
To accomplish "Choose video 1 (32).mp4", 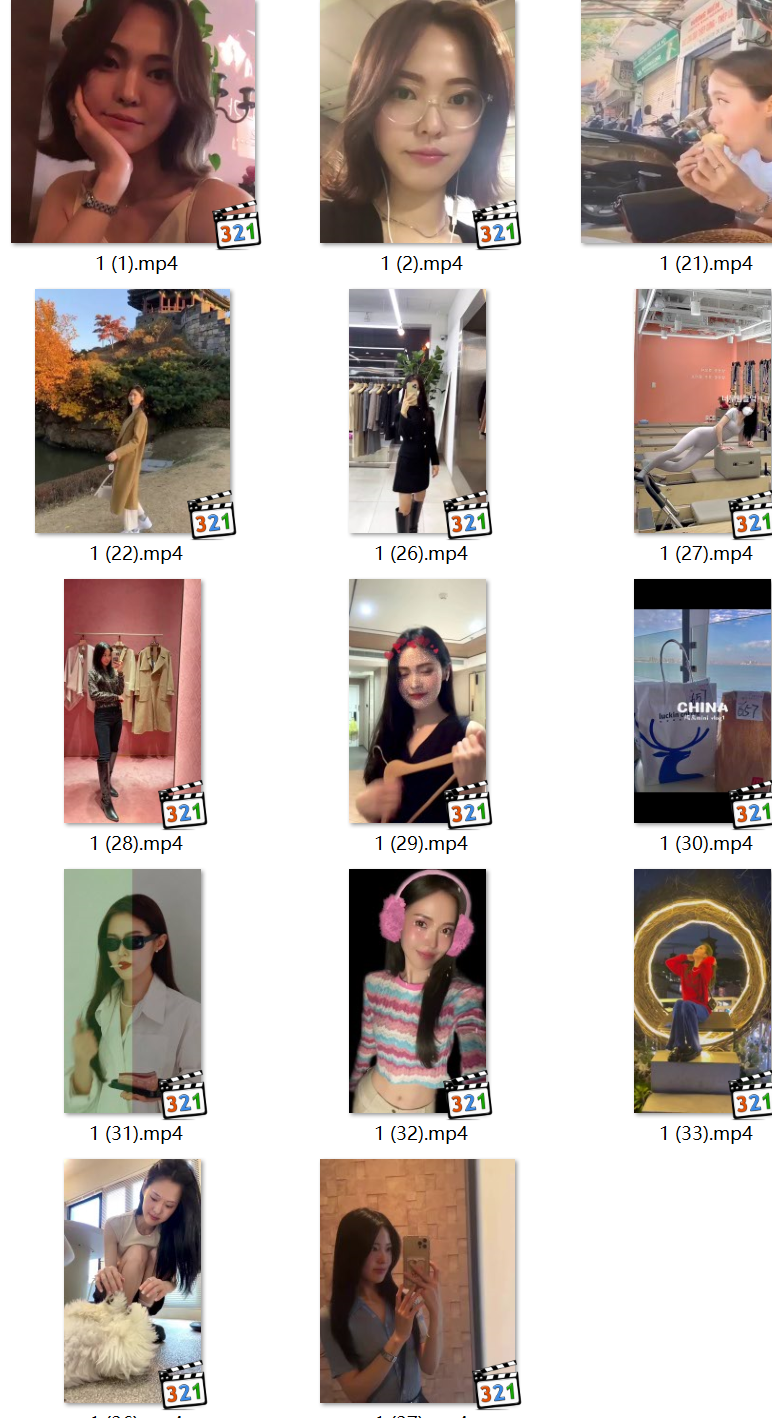I will [x=418, y=991].
